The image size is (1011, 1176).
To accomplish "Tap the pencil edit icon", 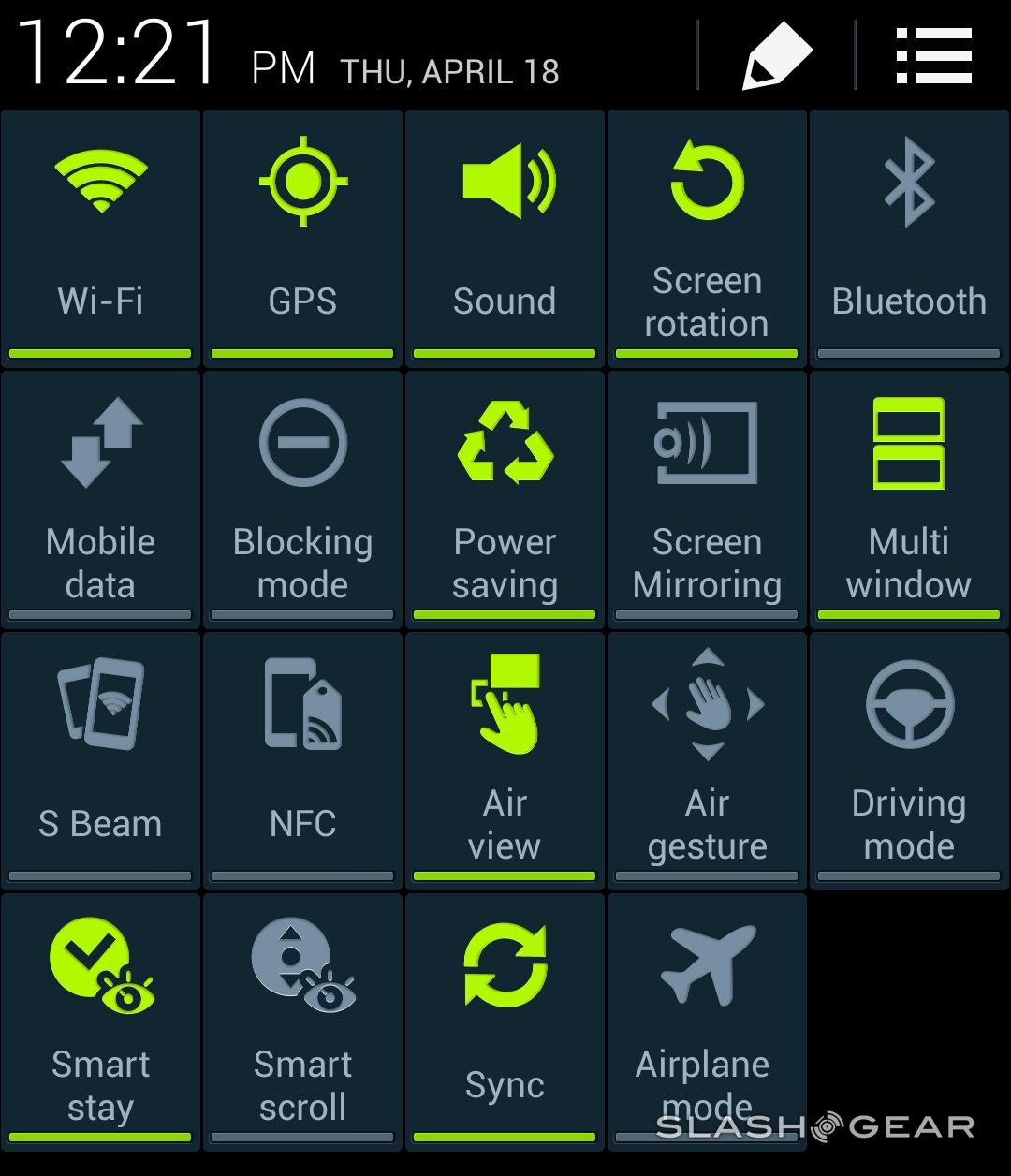I will [776, 55].
